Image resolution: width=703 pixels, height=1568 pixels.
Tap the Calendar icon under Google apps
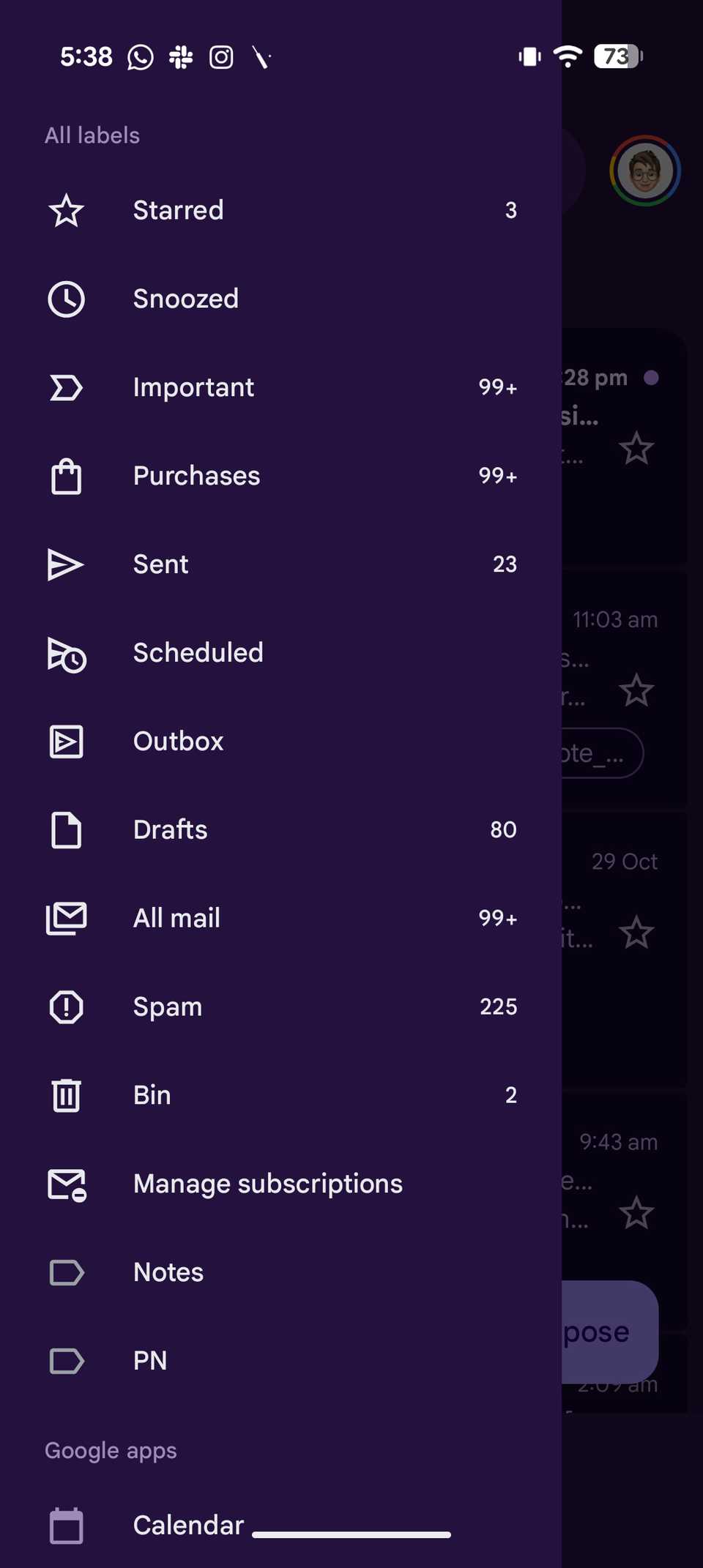click(66, 1526)
